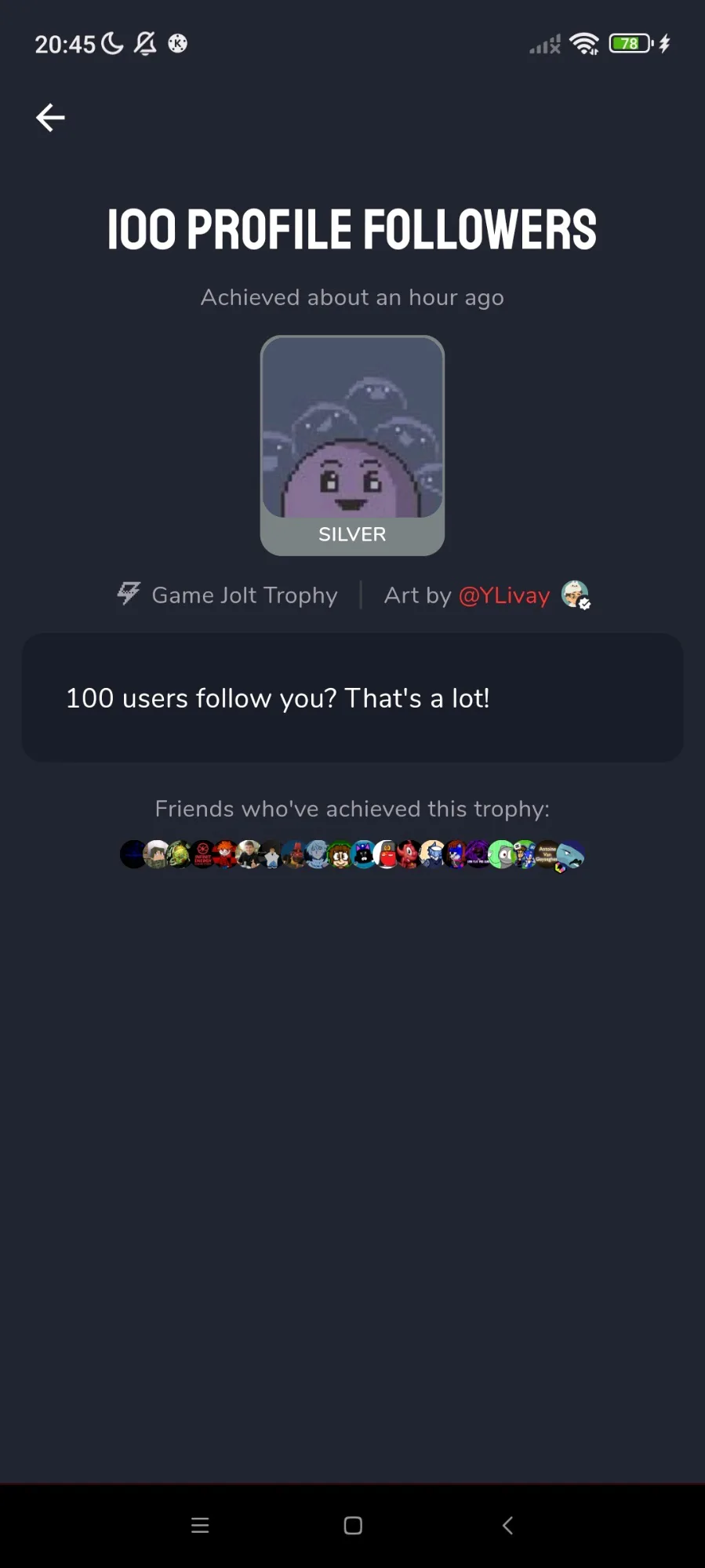Screen dimensions: 705x1568
Task: Tap the system home button
Action: click(x=353, y=1526)
